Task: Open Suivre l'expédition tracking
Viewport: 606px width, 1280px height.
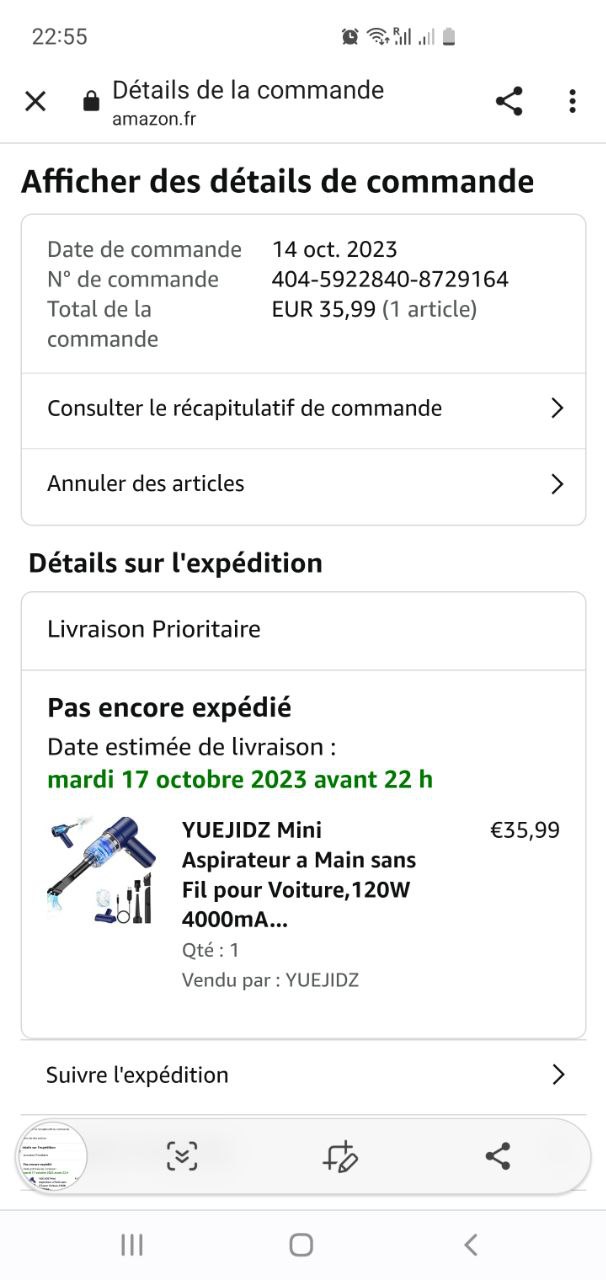Action: click(x=303, y=1076)
